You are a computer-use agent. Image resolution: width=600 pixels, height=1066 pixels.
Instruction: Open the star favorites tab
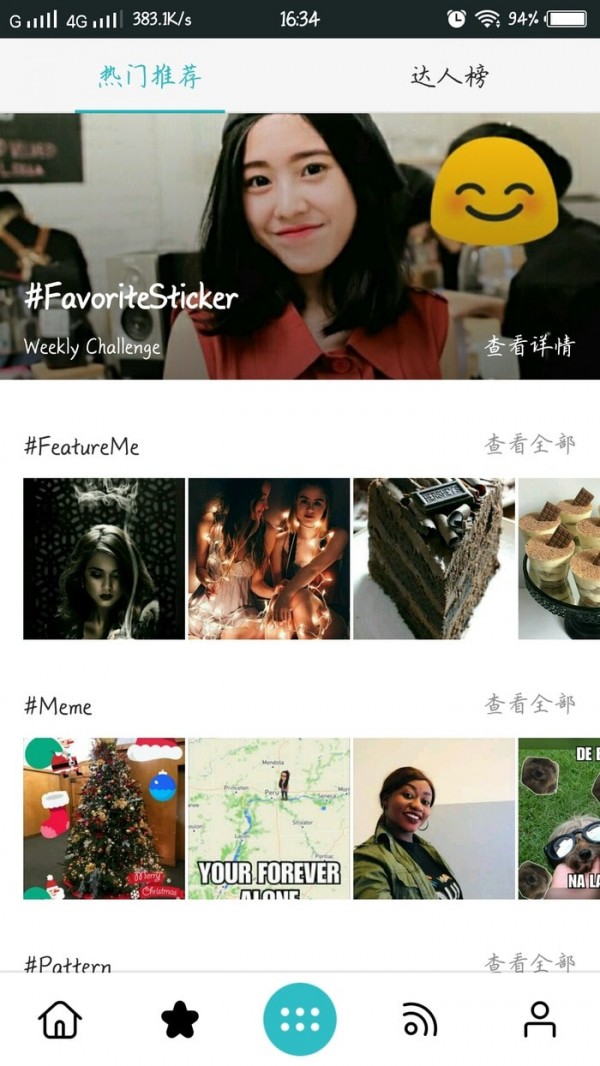point(180,1019)
